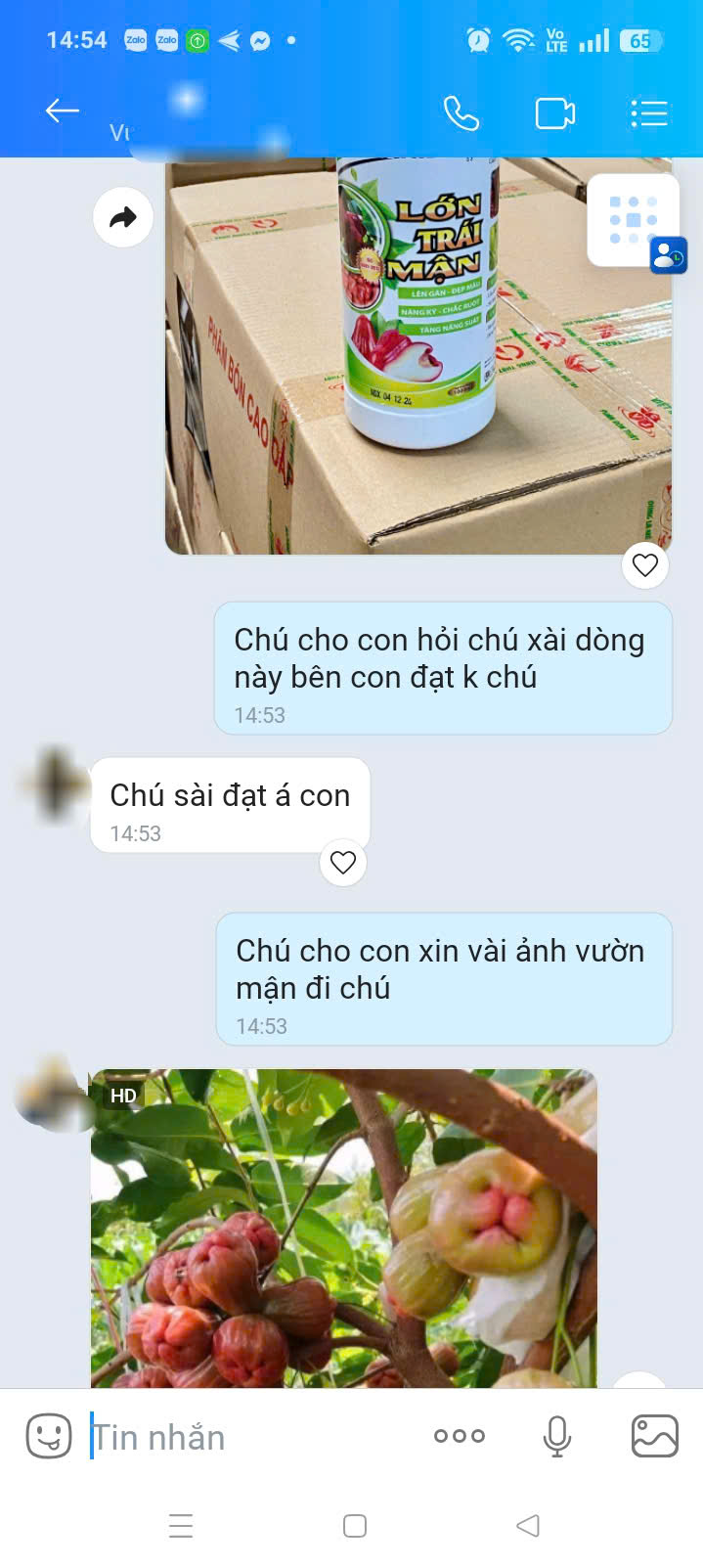Start a video call
This screenshot has height=1568, width=703.
555,113
